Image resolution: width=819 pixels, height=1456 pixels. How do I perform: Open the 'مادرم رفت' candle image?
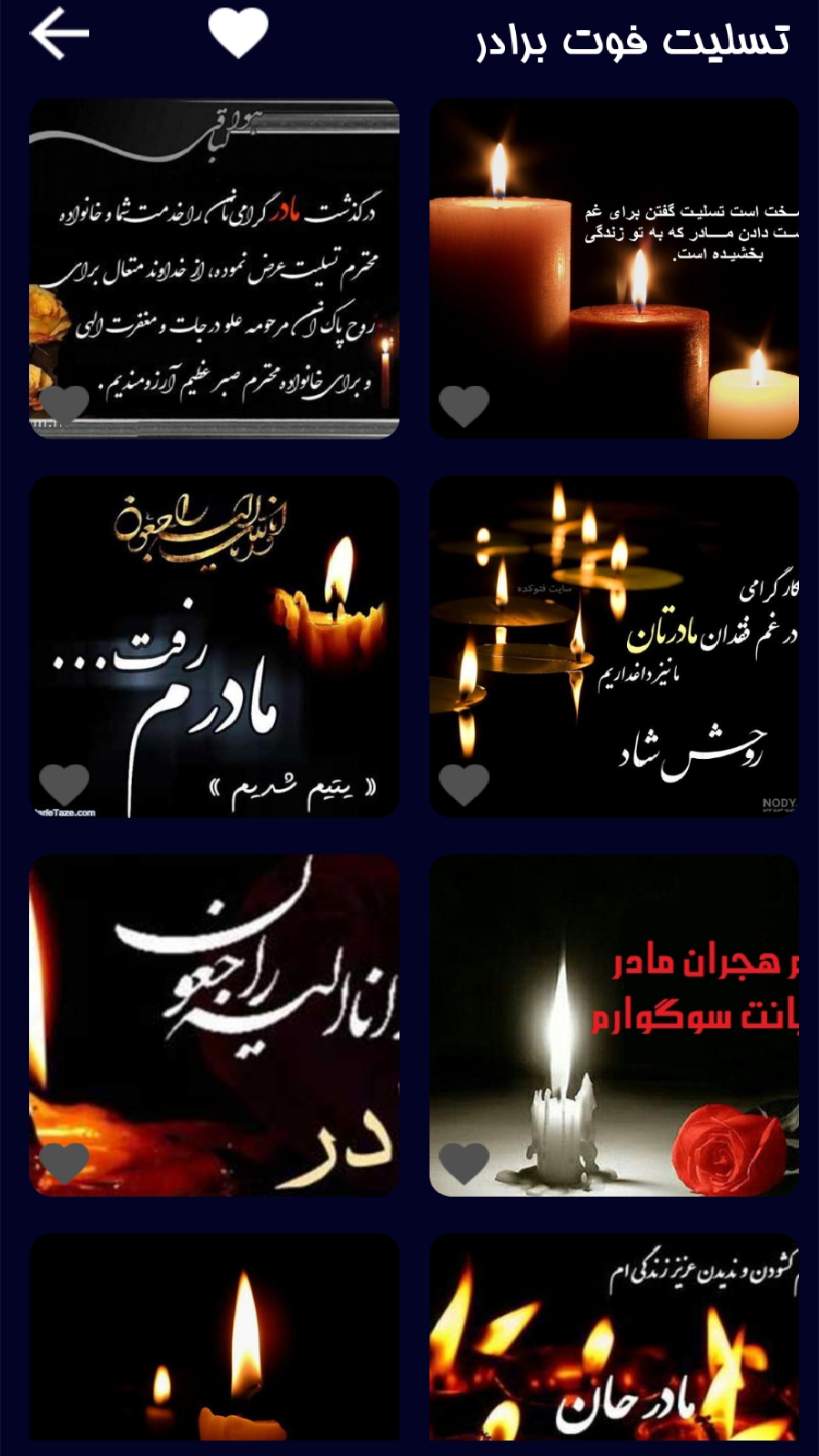point(214,646)
